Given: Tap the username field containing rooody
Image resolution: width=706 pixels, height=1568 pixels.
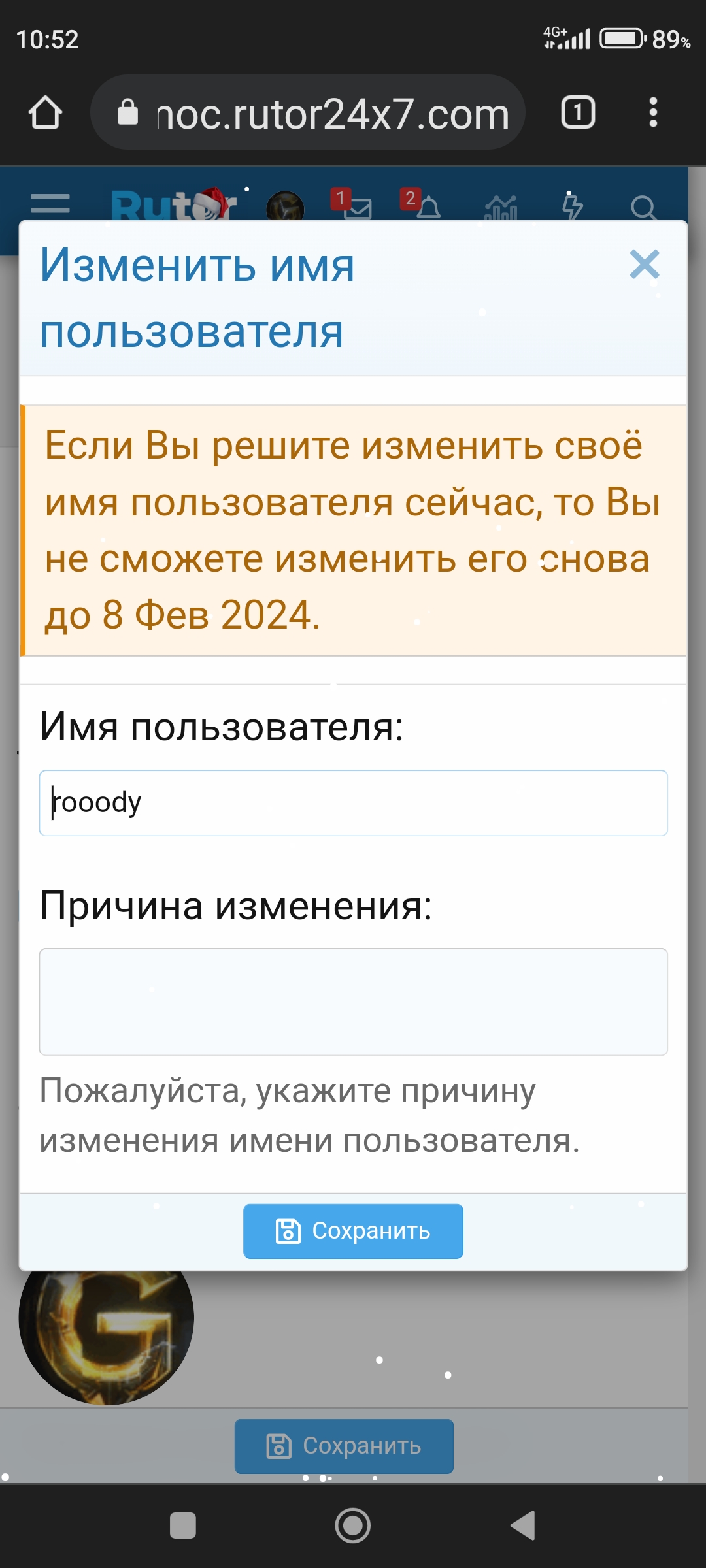Looking at the screenshot, I should point(353,803).
